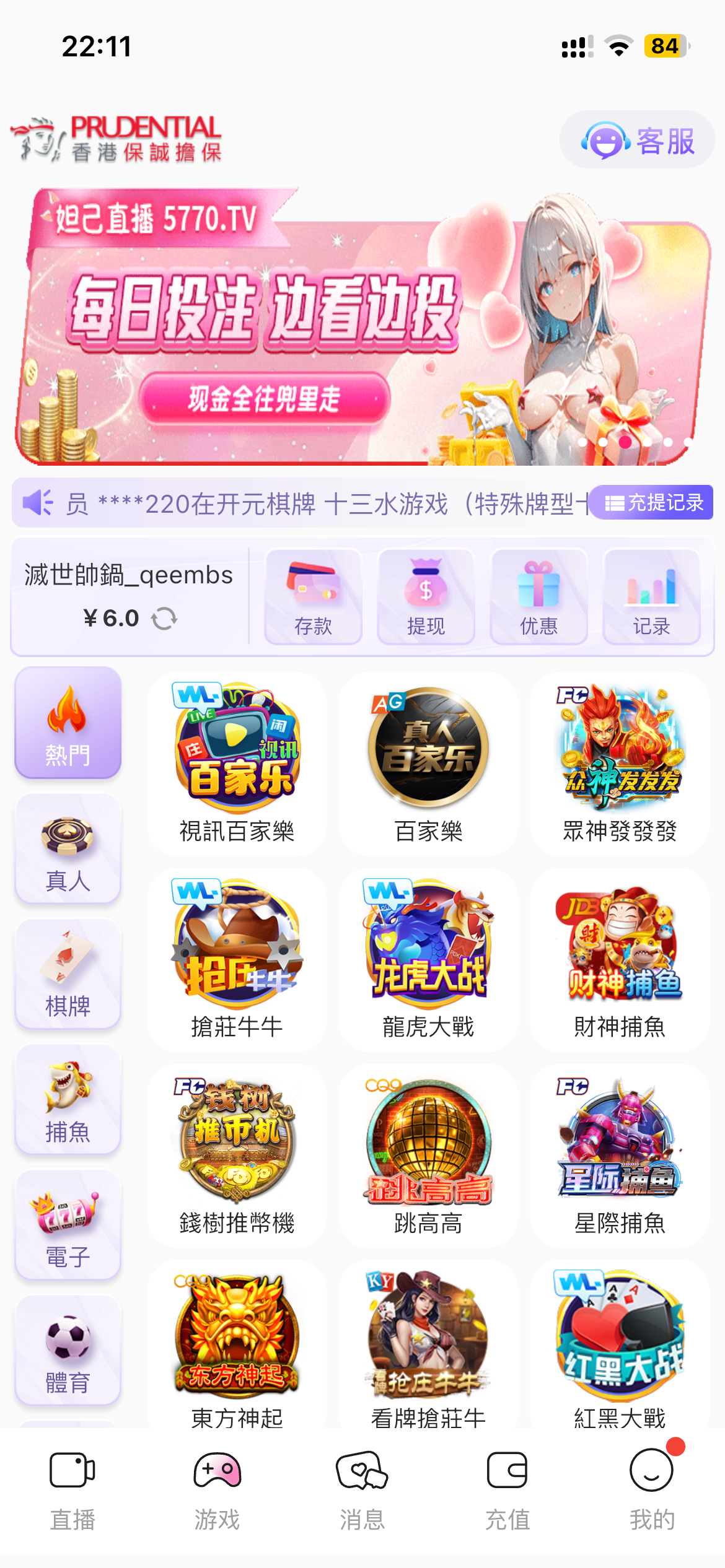Launch the 視訊百家樂 game
This screenshot has height=1568, width=725.
pos(237,764)
